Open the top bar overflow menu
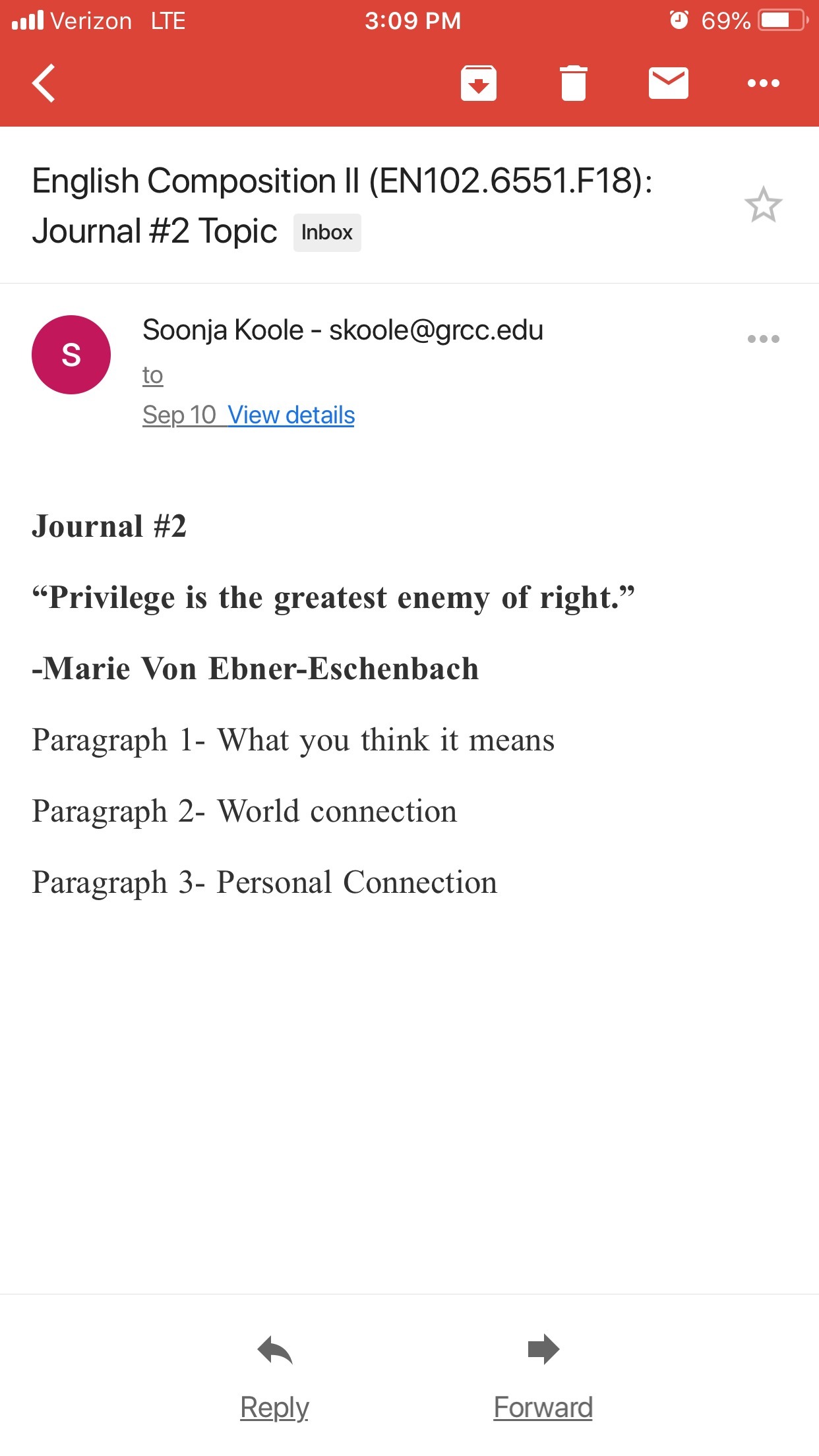Screen dimensions: 819x1456 pyautogui.click(x=763, y=83)
